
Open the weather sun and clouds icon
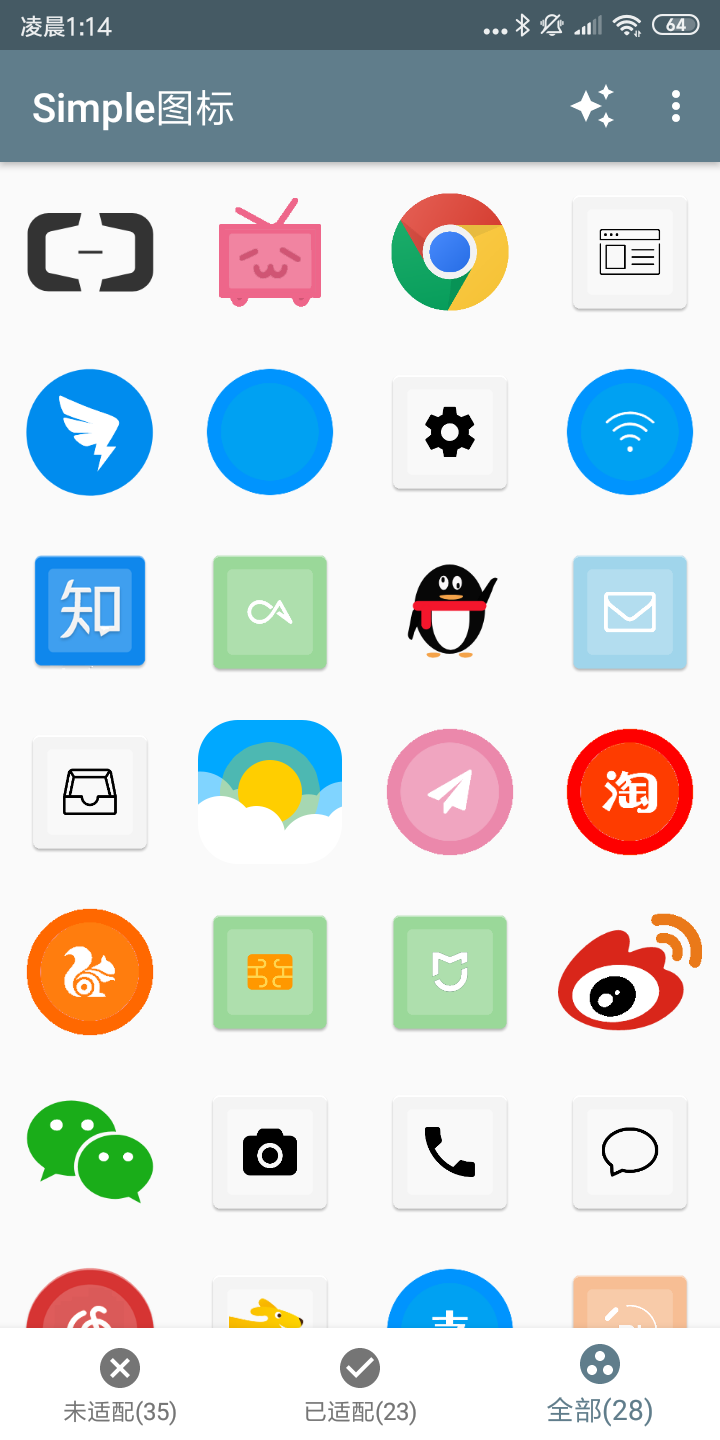(x=270, y=792)
